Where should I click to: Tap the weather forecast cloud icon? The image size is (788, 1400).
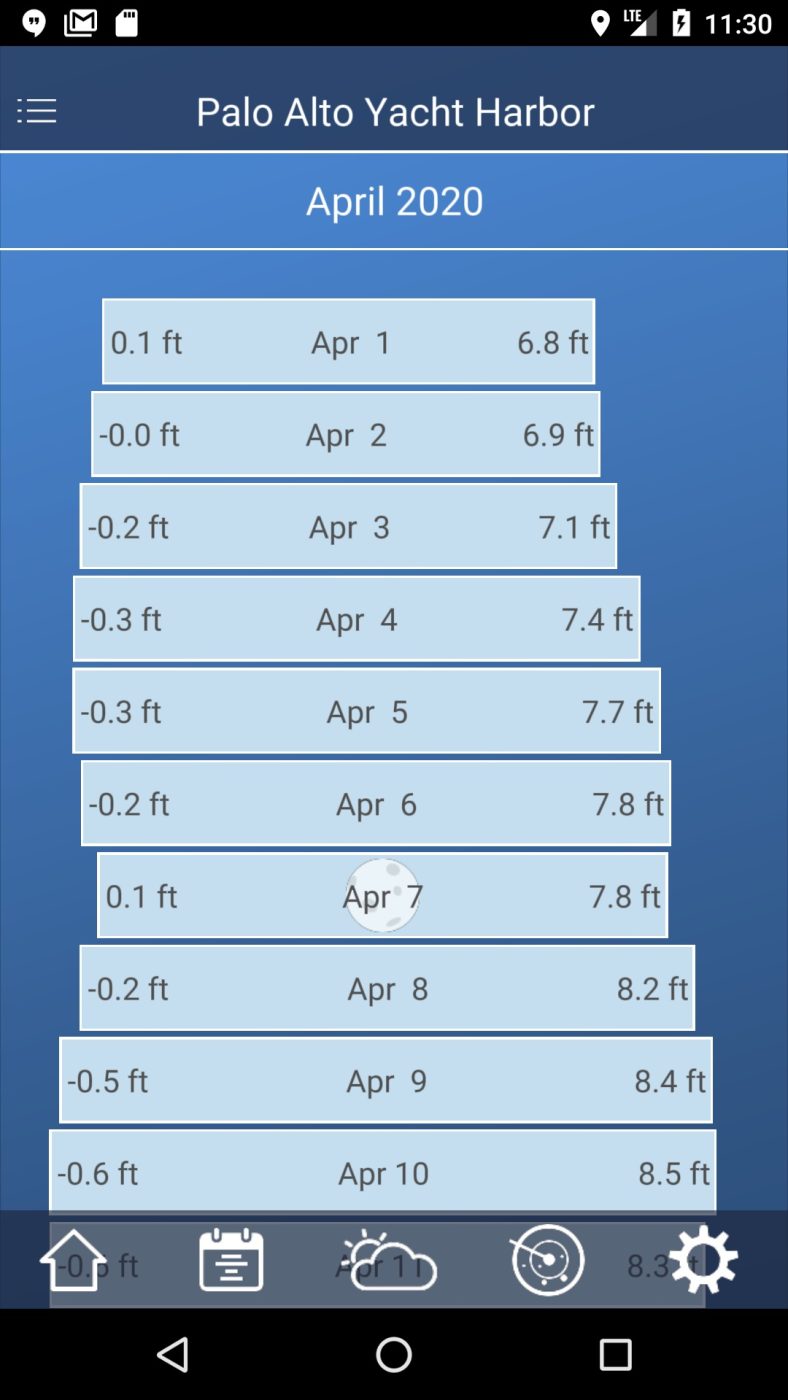point(388,1260)
